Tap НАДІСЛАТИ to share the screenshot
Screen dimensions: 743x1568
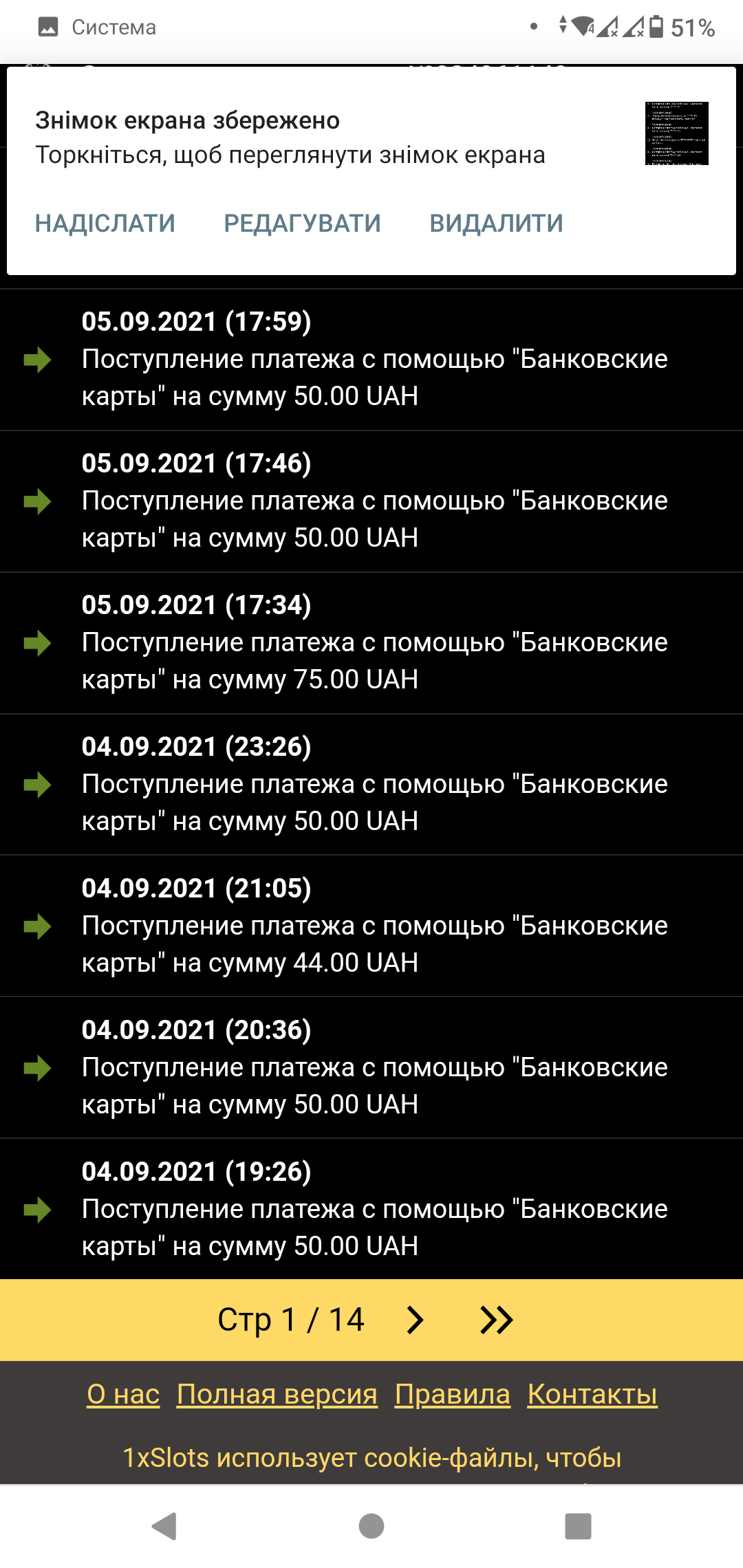pos(105,224)
